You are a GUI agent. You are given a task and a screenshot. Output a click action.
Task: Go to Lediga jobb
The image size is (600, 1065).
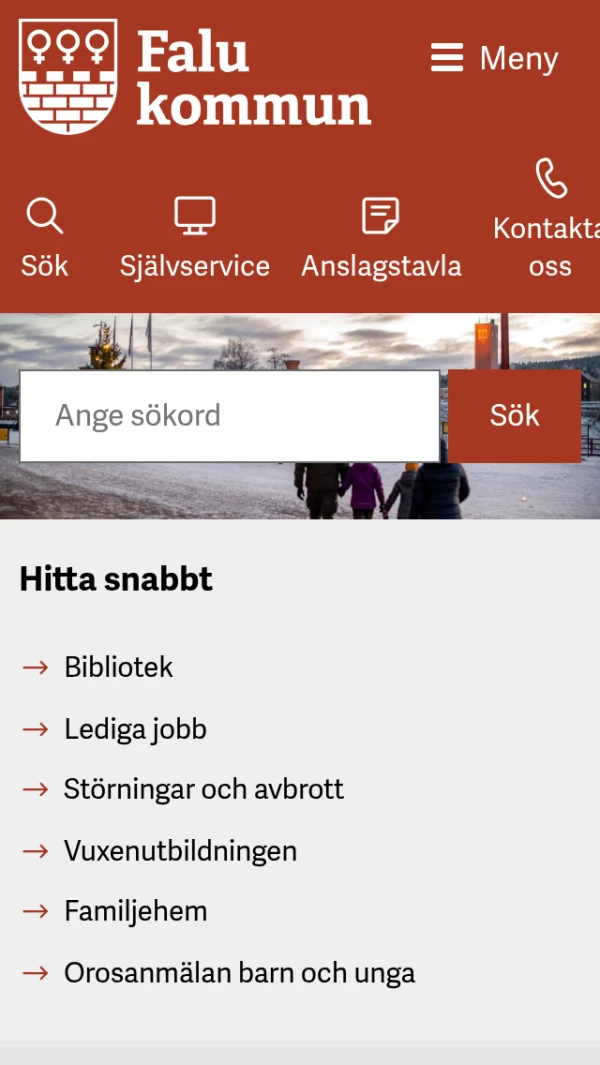tap(135, 729)
